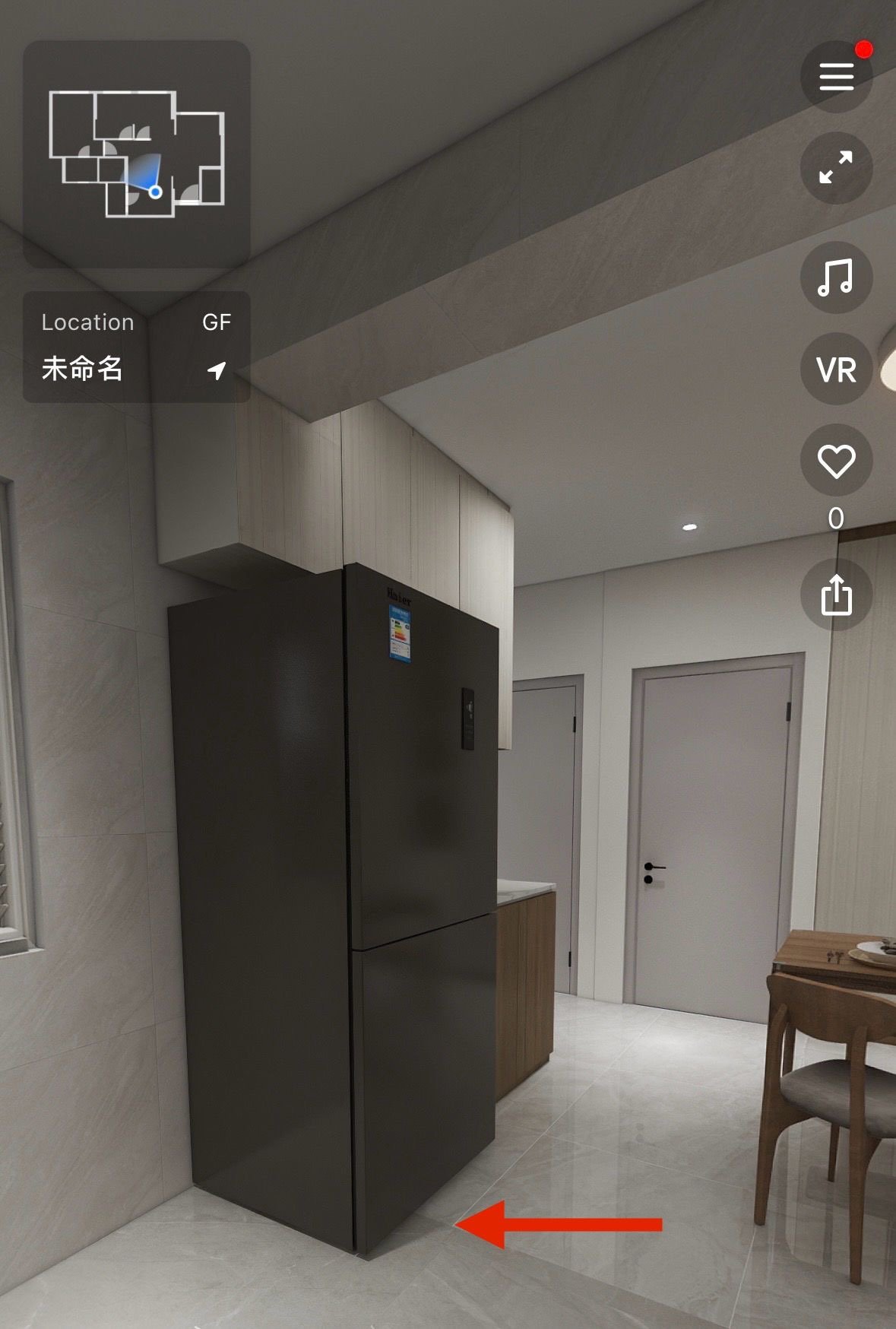Image resolution: width=896 pixels, height=1329 pixels.
Task: Open the 未命名 location panel
Action: tap(137, 347)
